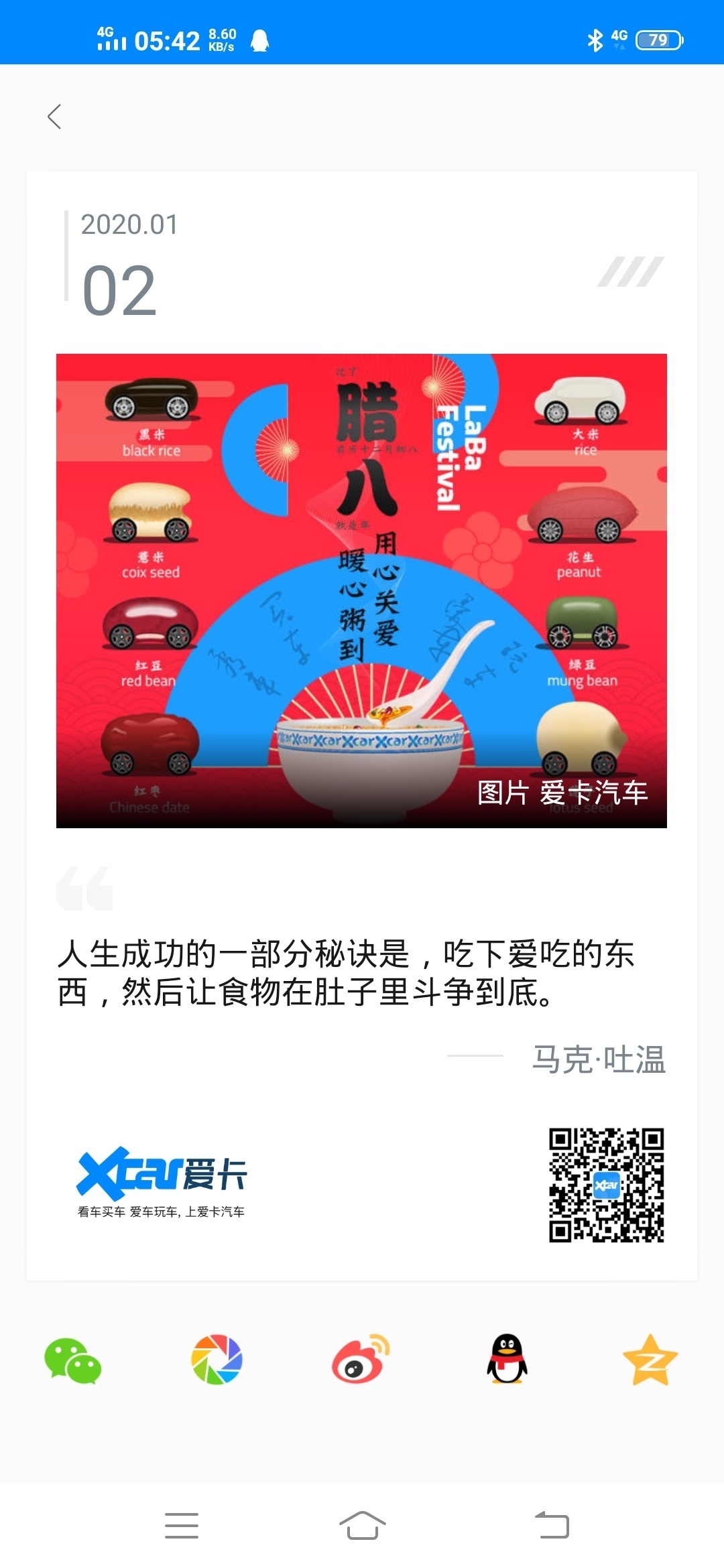Share the card to Weibo

pos(361,1360)
